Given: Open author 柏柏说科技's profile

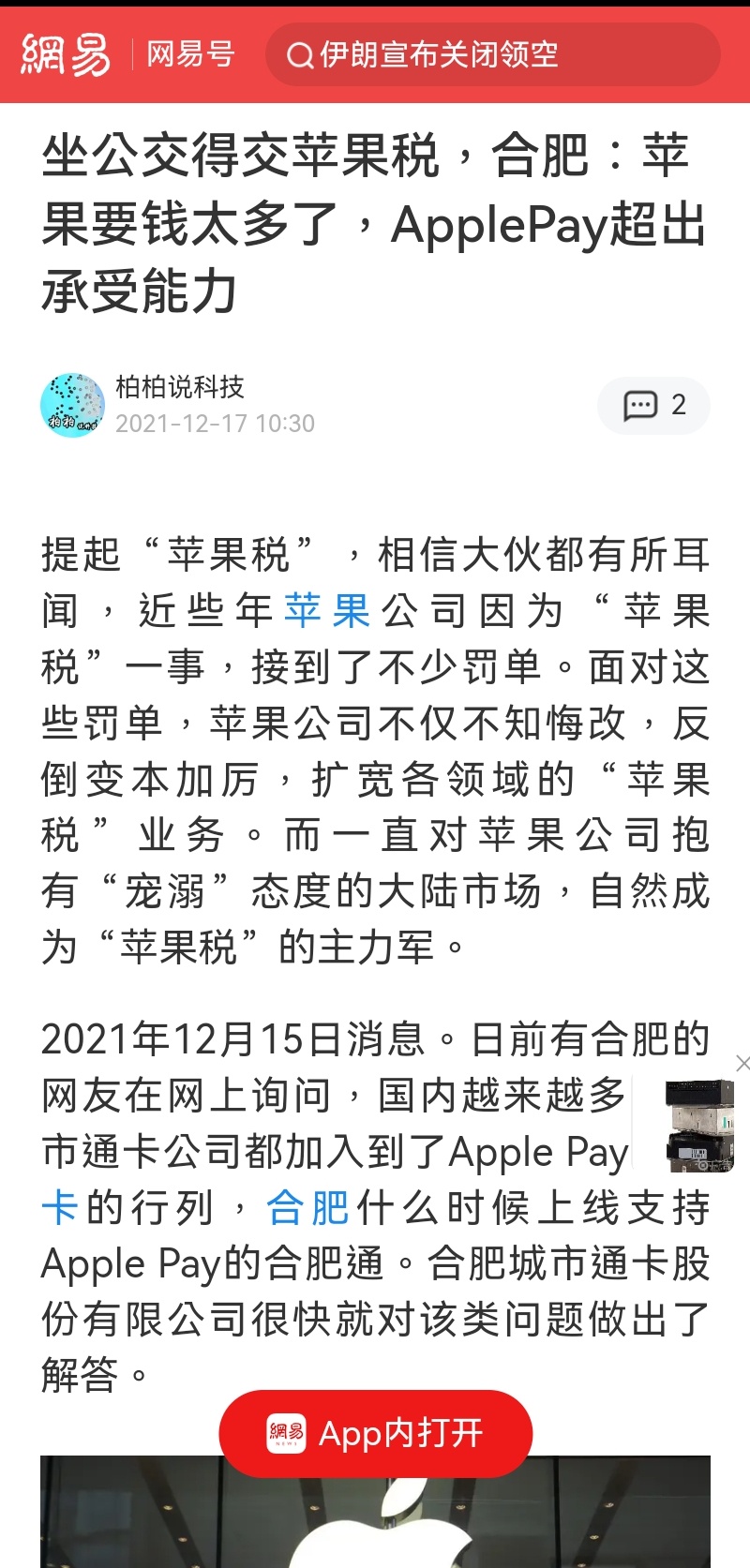Looking at the screenshot, I should (179, 386).
